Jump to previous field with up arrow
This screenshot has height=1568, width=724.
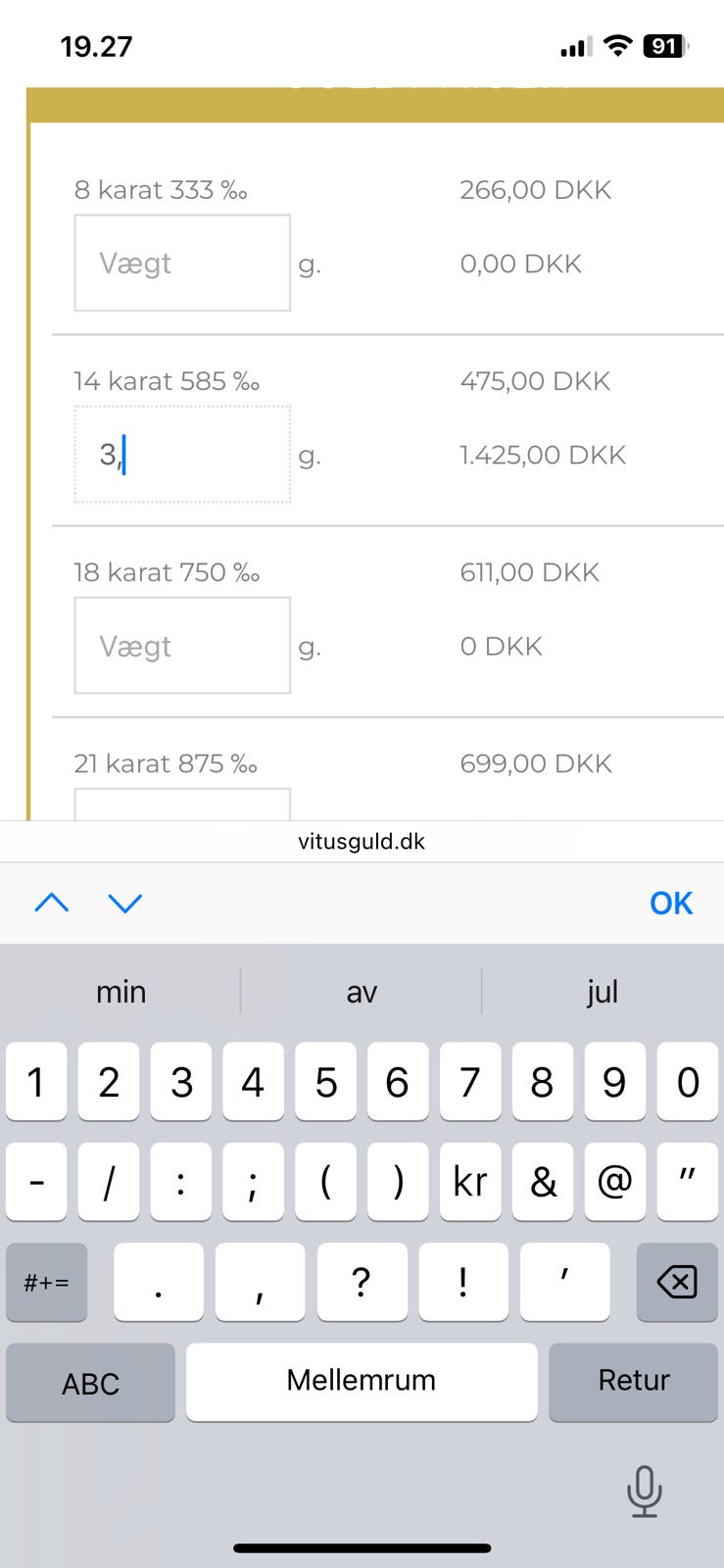pos(52,903)
